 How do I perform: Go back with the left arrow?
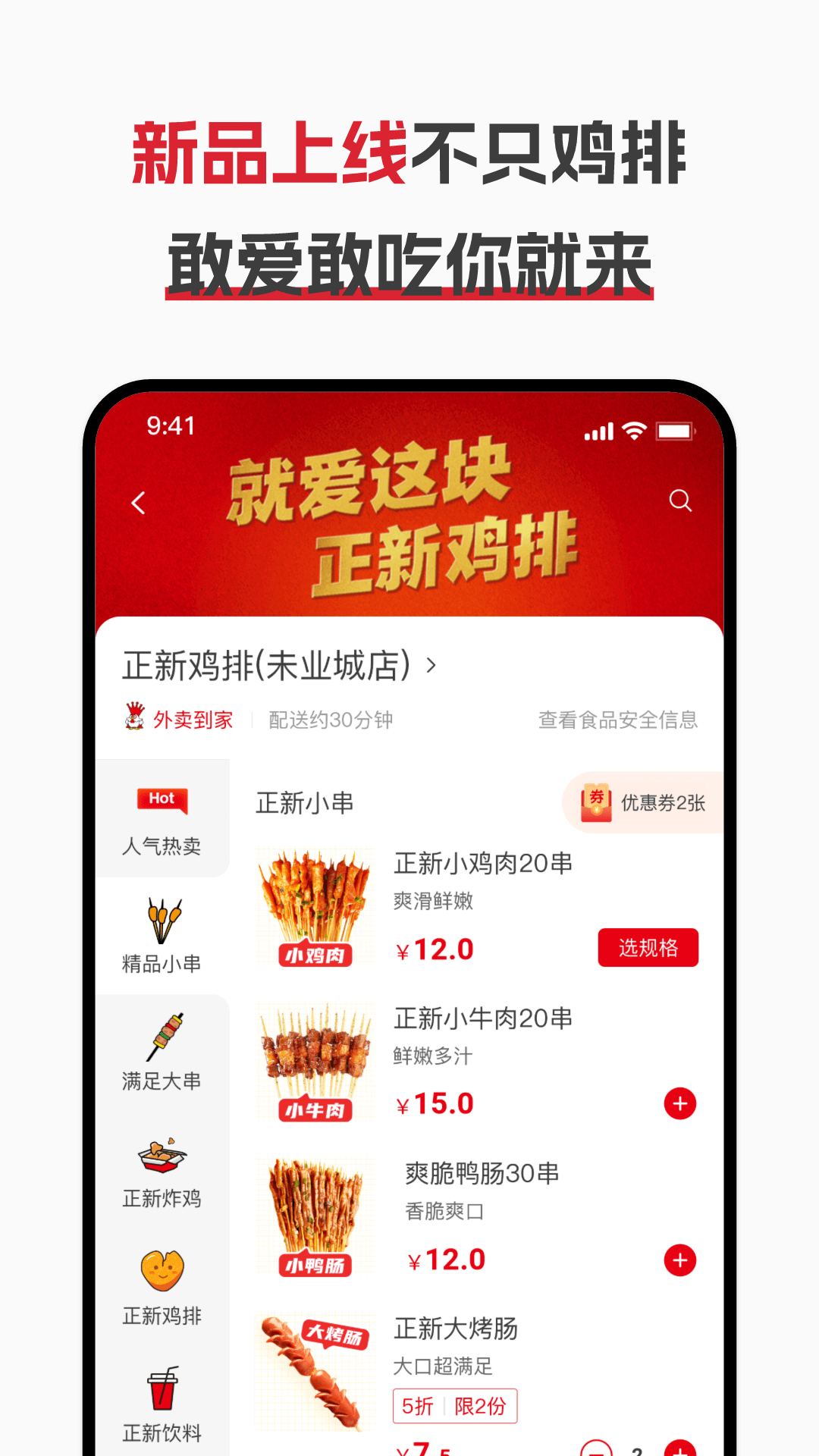137,503
